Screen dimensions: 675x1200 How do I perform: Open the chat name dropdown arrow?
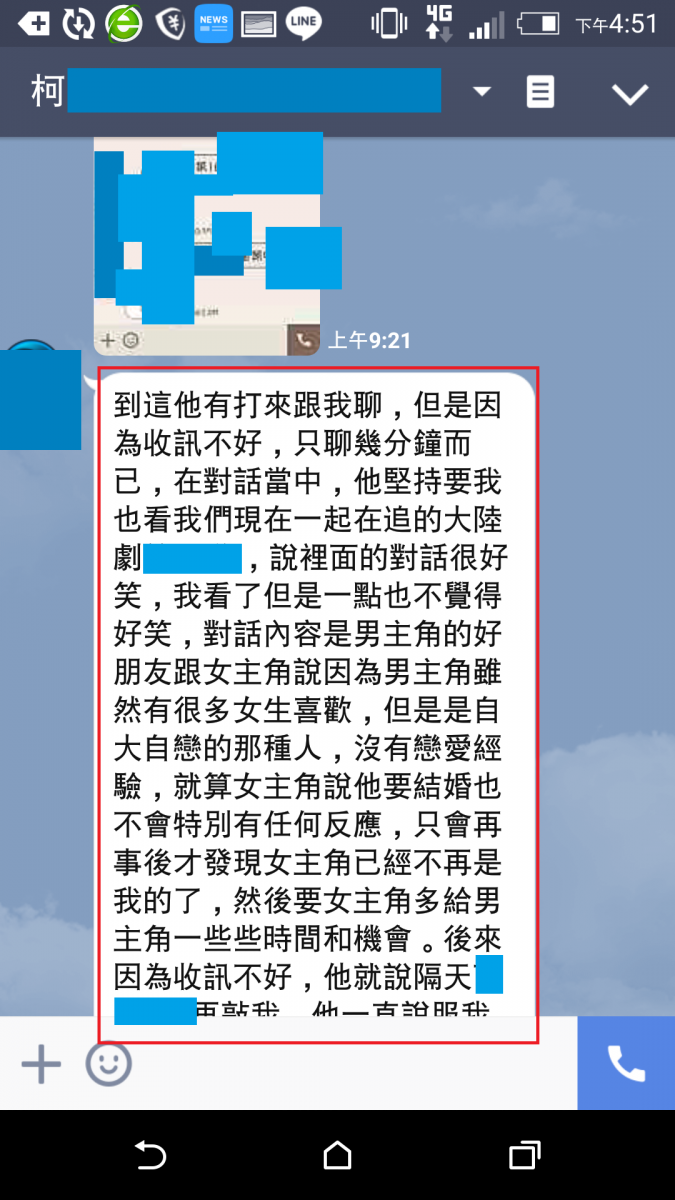point(482,93)
